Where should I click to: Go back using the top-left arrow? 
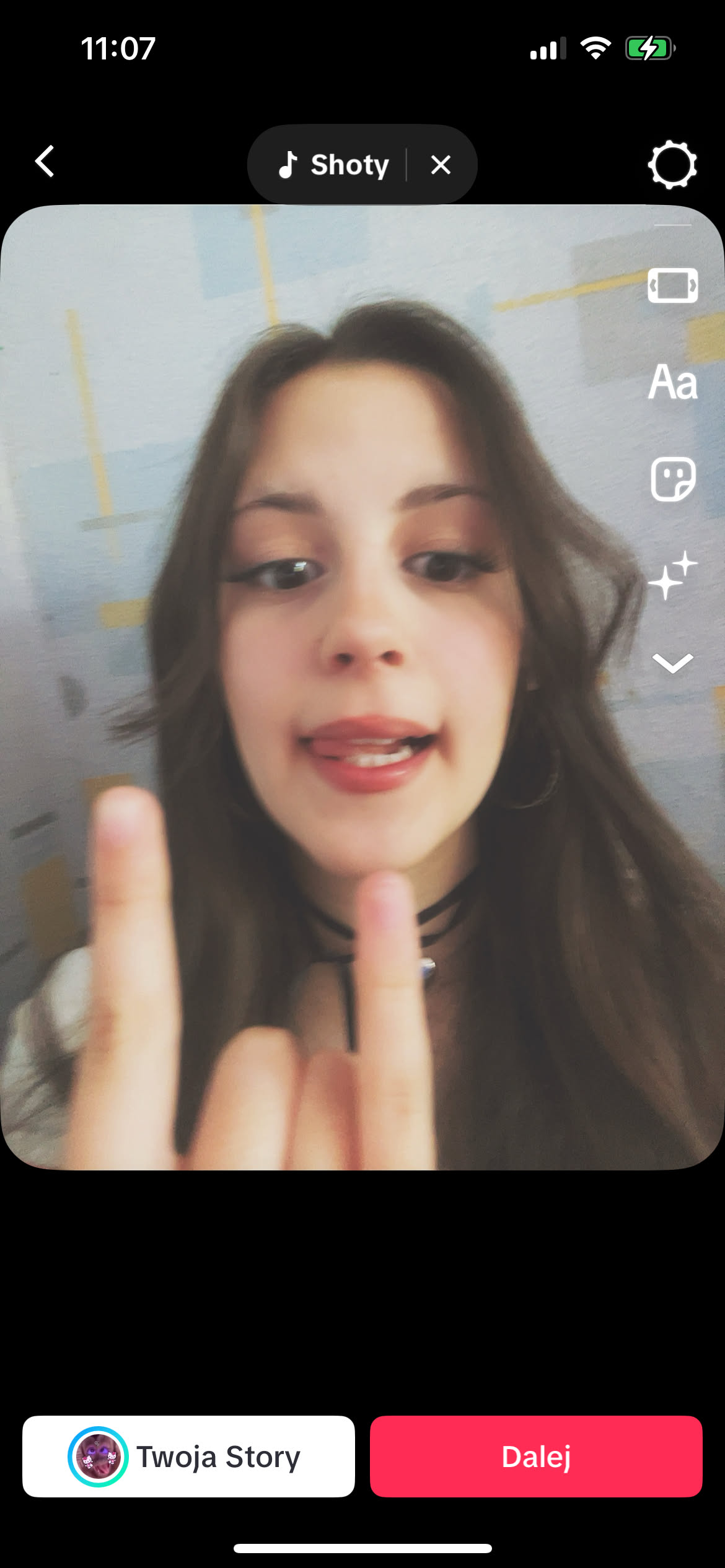(45, 162)
